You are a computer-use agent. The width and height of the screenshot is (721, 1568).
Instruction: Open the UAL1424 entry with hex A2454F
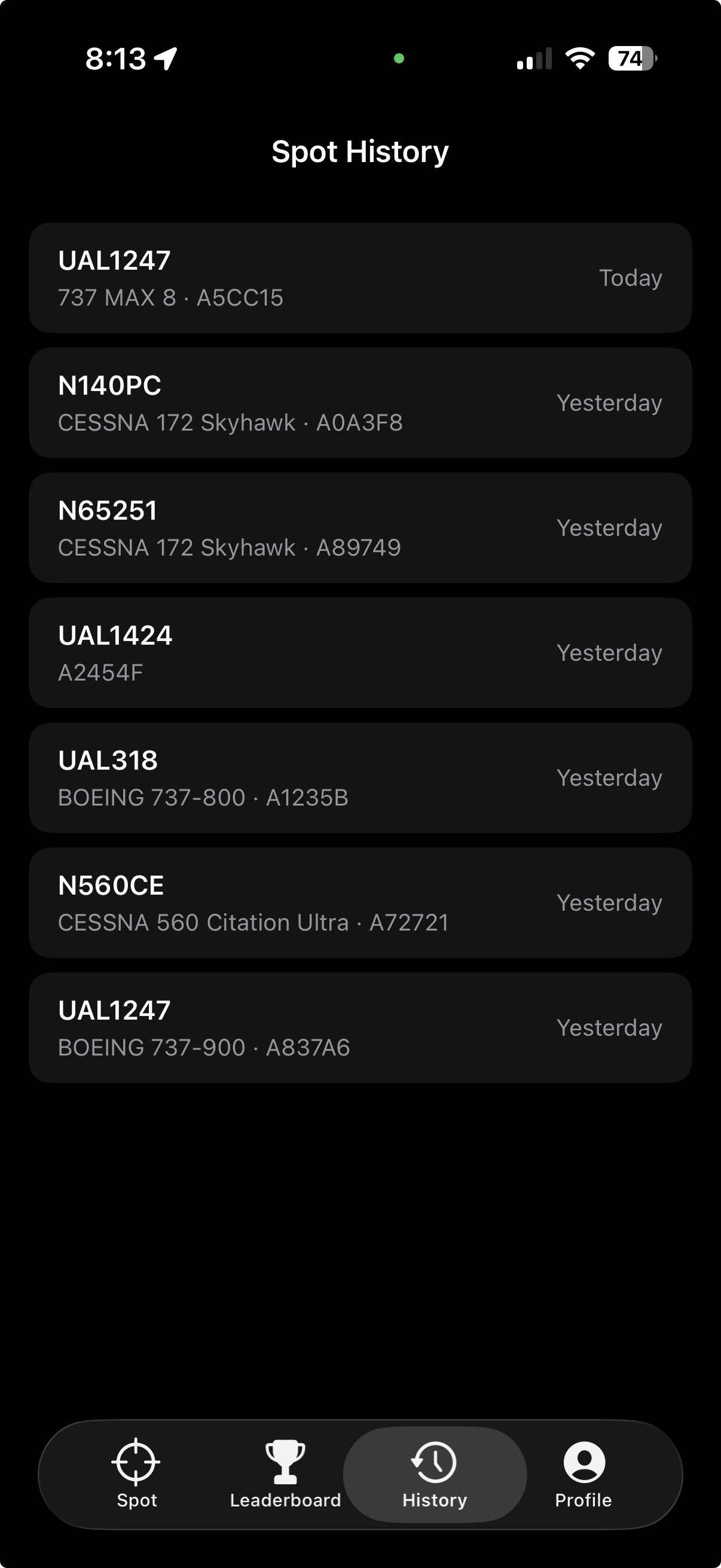coord(360,652)
